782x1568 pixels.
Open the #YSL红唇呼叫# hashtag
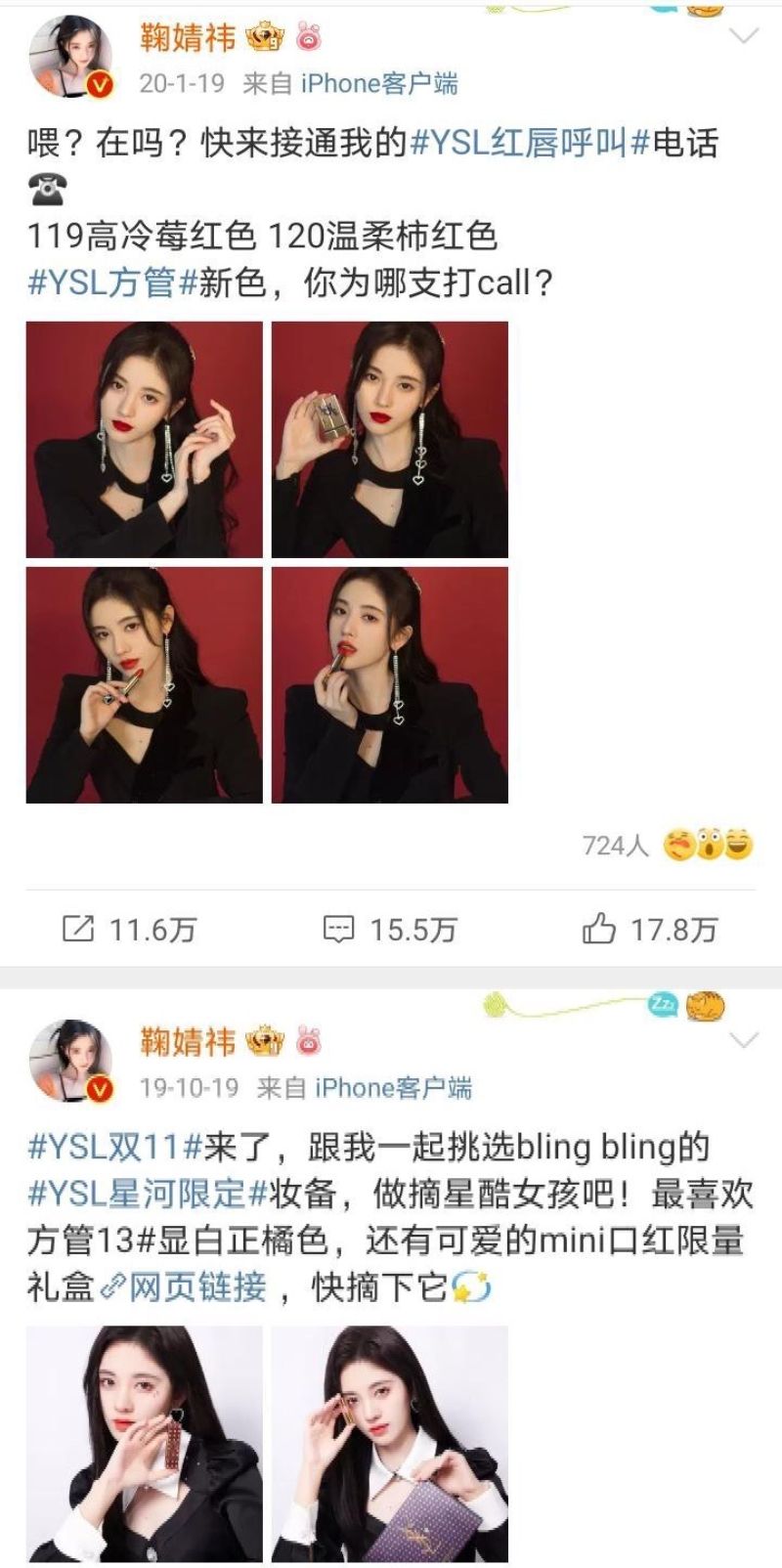click(530, 144)
